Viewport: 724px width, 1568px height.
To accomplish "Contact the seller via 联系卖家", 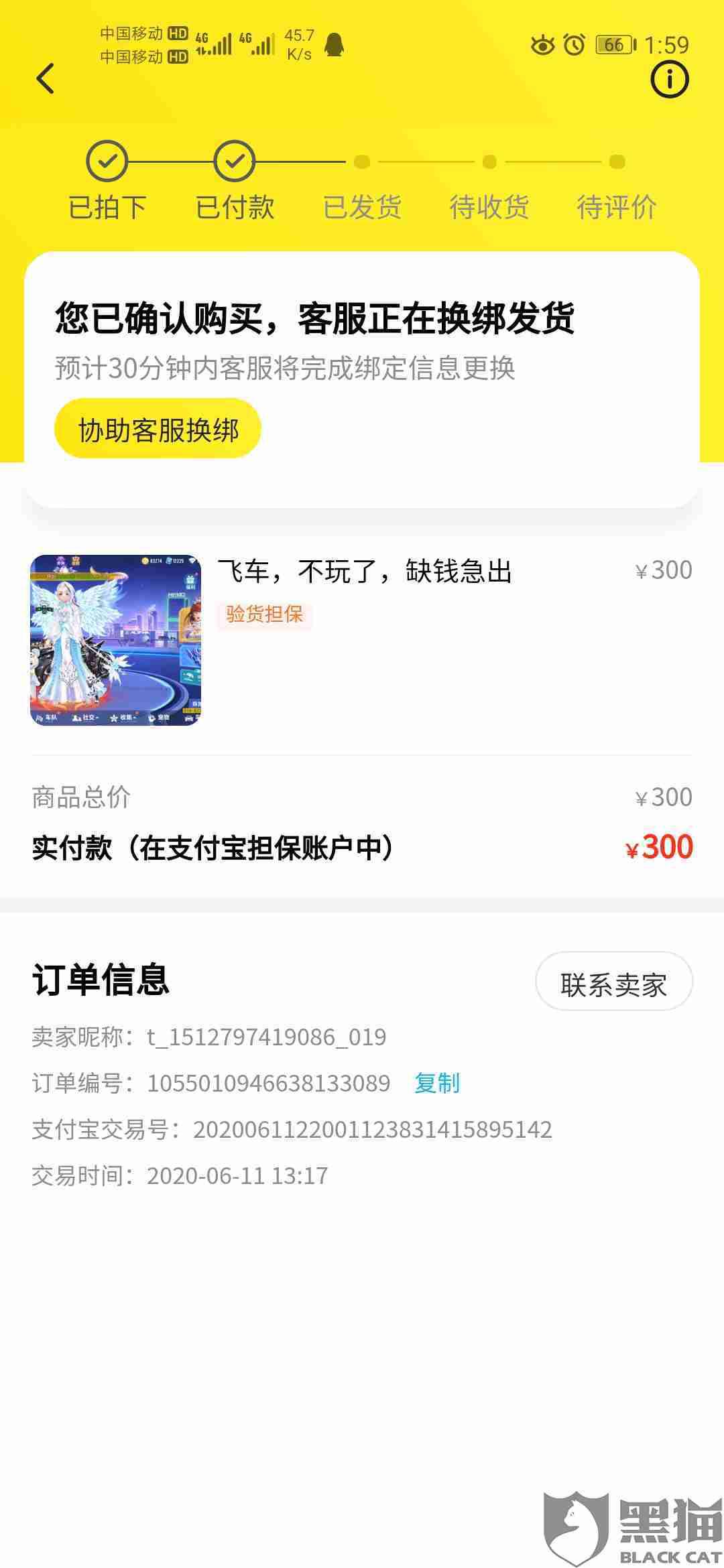I will tap(613, 982).
